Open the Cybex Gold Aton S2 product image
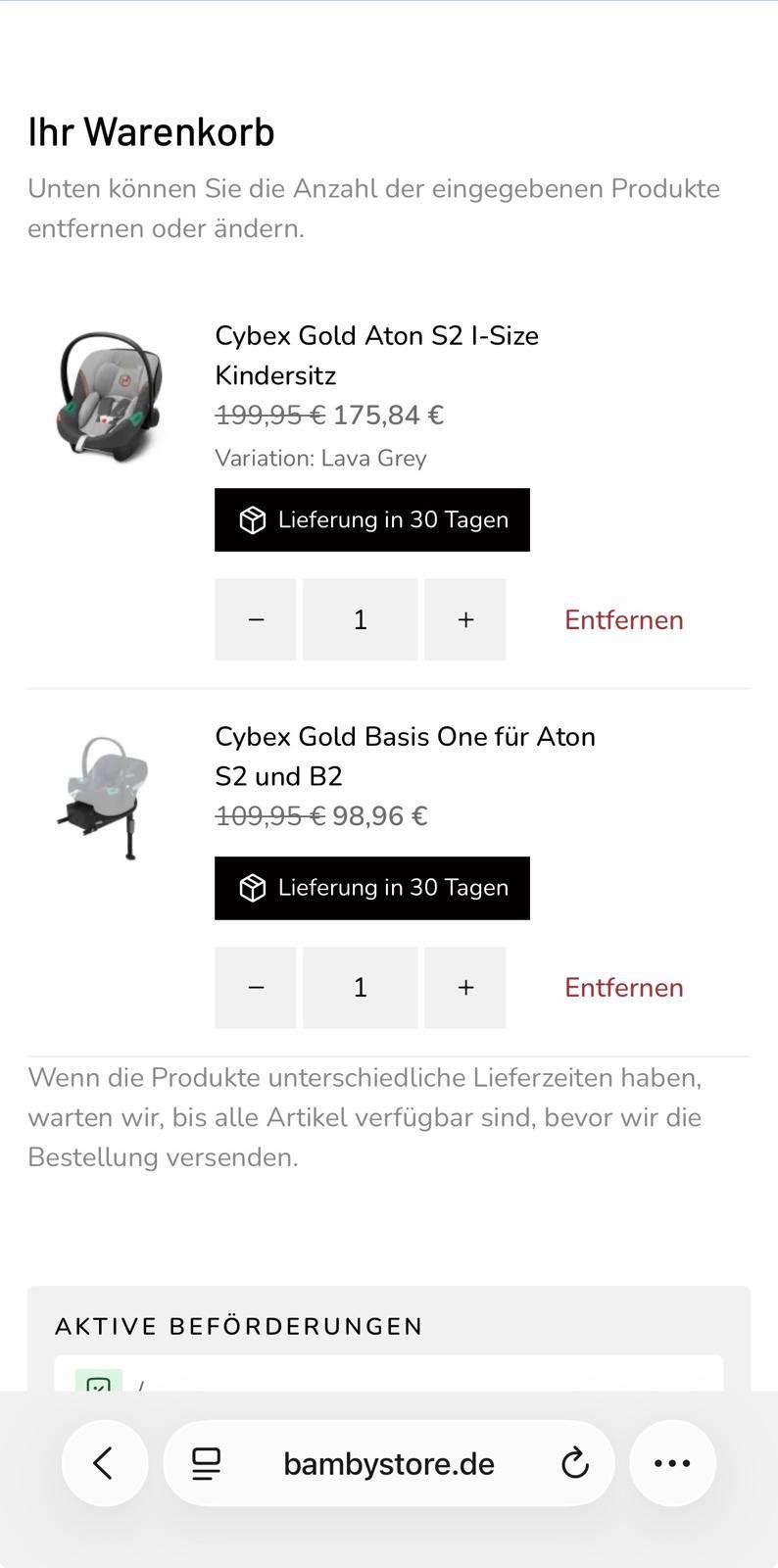 click(109, 395)
